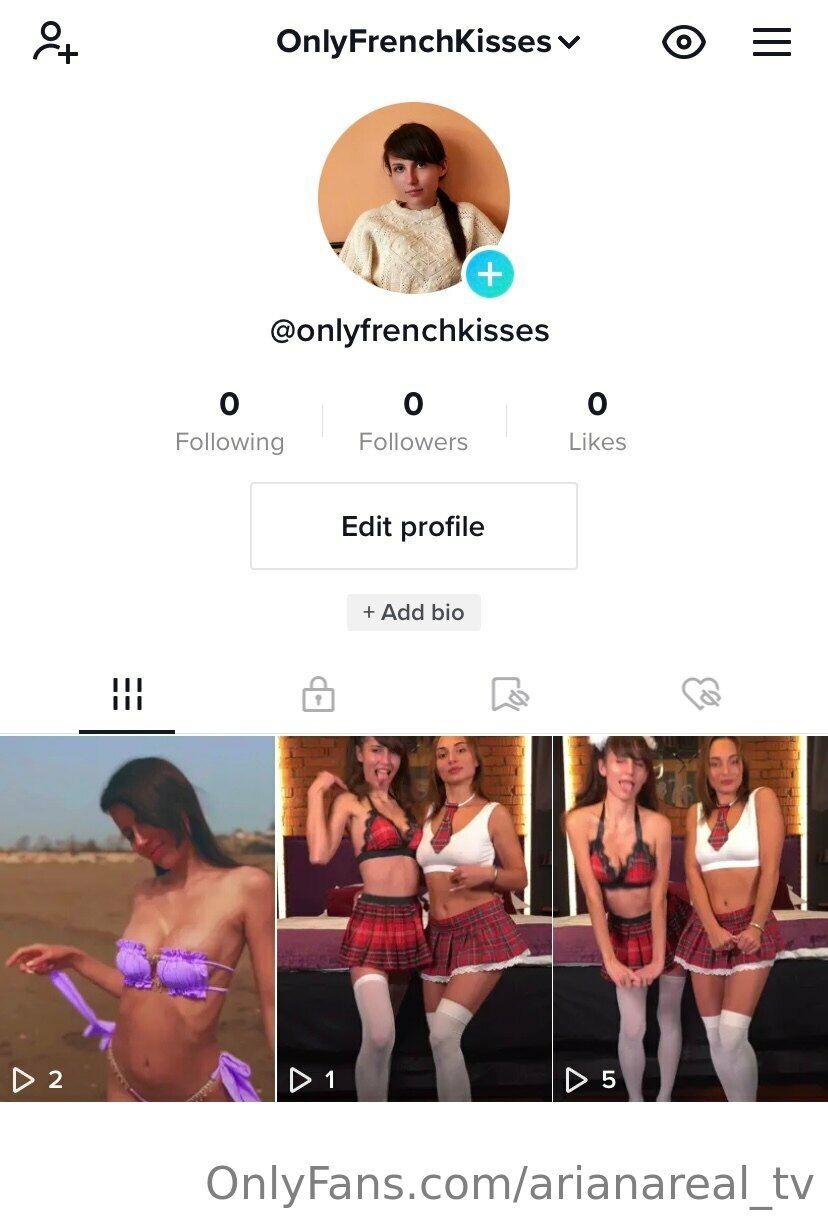Open the video with 5 plays
This screenshot has width=828, height=1223.
pos(691,918)
